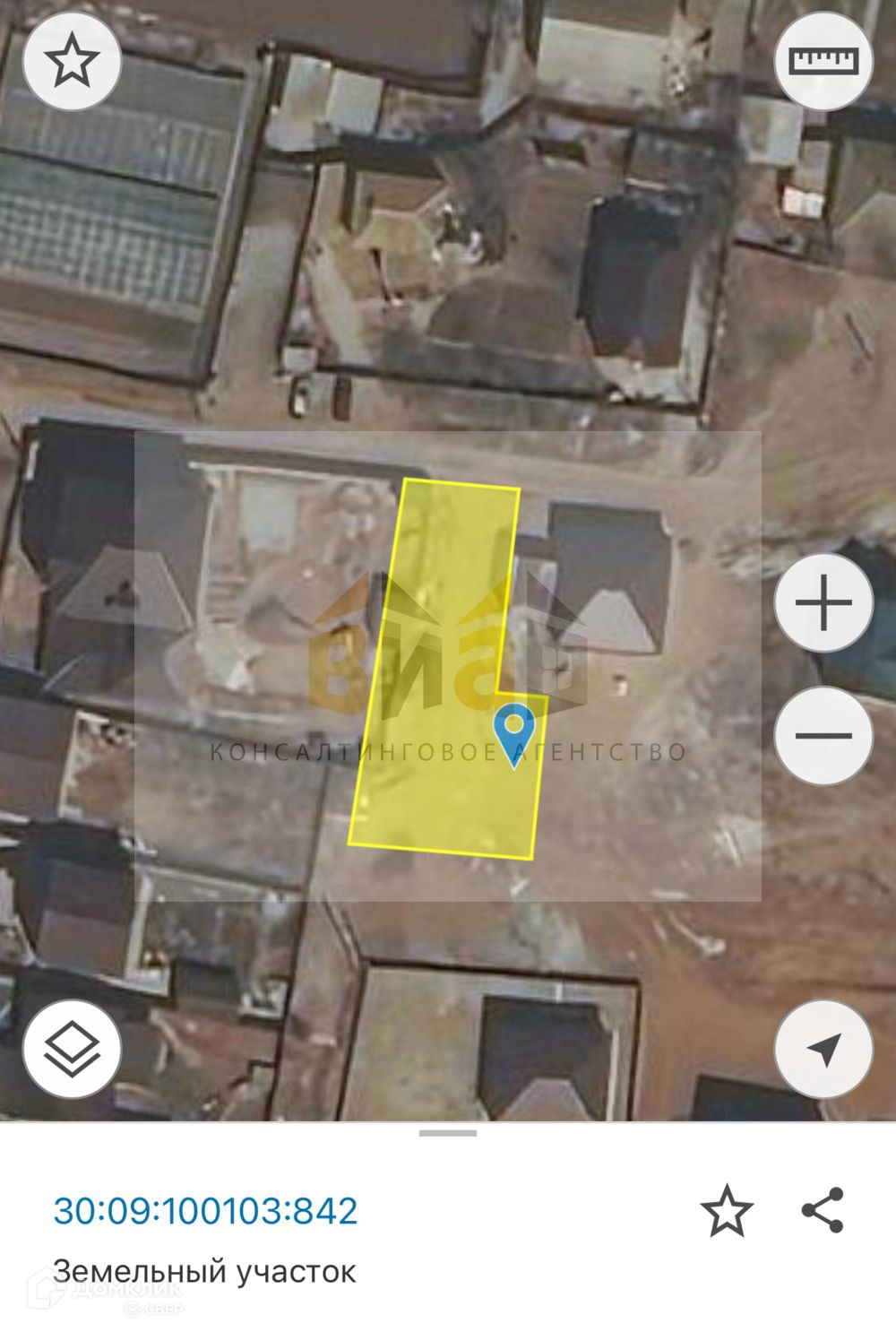Open the map layers selector
The height and width of the screenshot is (1332, 896).
(x=72, y=1050)
